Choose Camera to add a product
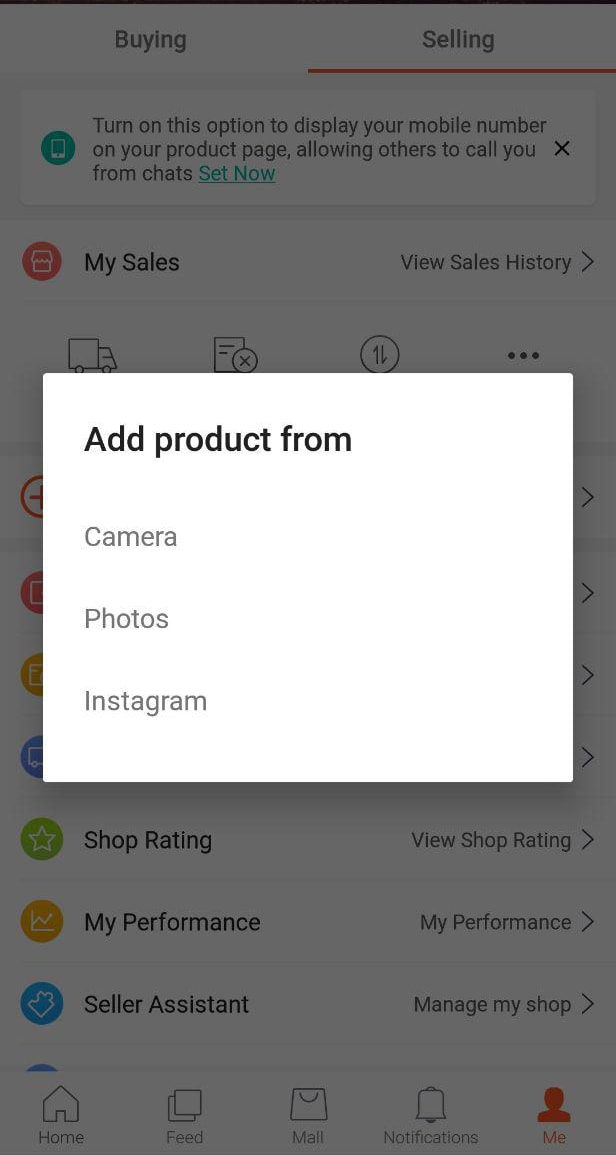This screenshot has height=1155, width=616. [x=307, y=537]
